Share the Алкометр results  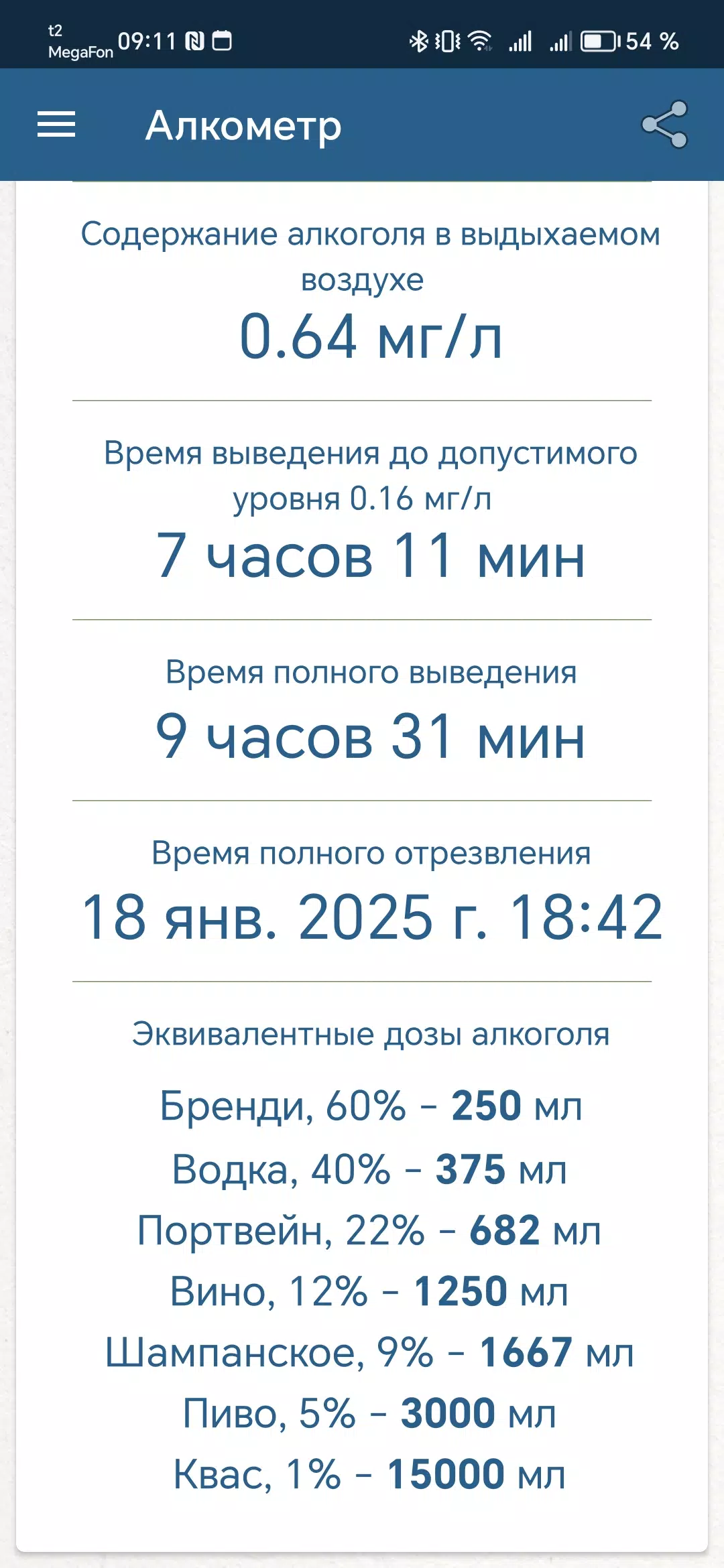(664, 125)
